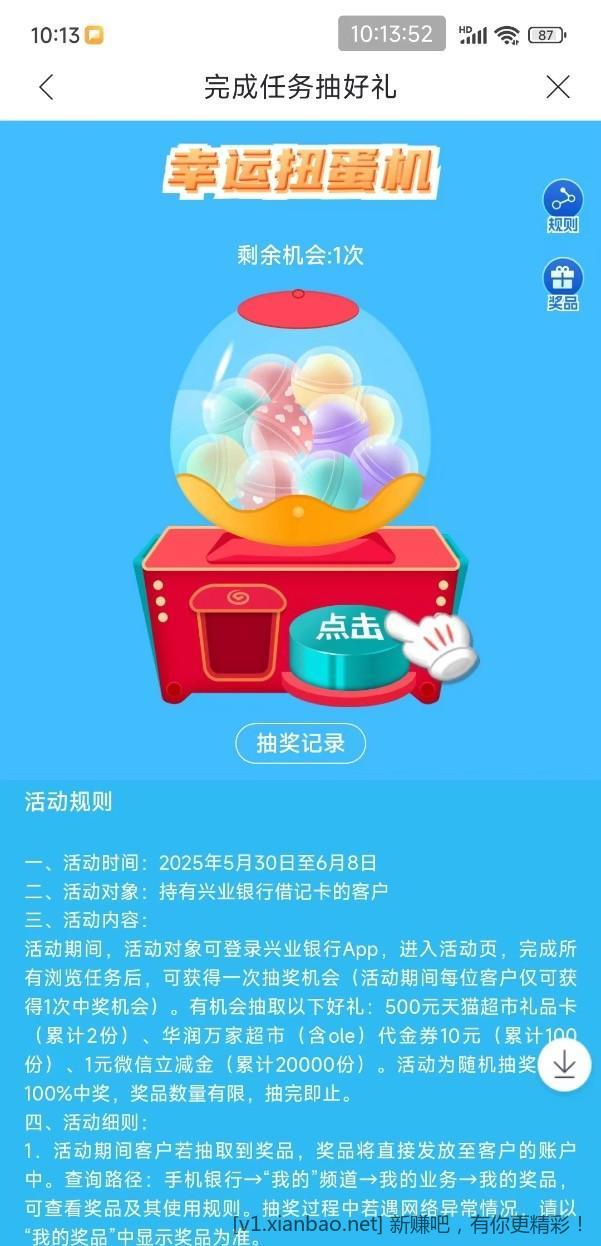Open 抽奖记录 lottery records
Screen dimensions: 601x1246
point(300,743)
